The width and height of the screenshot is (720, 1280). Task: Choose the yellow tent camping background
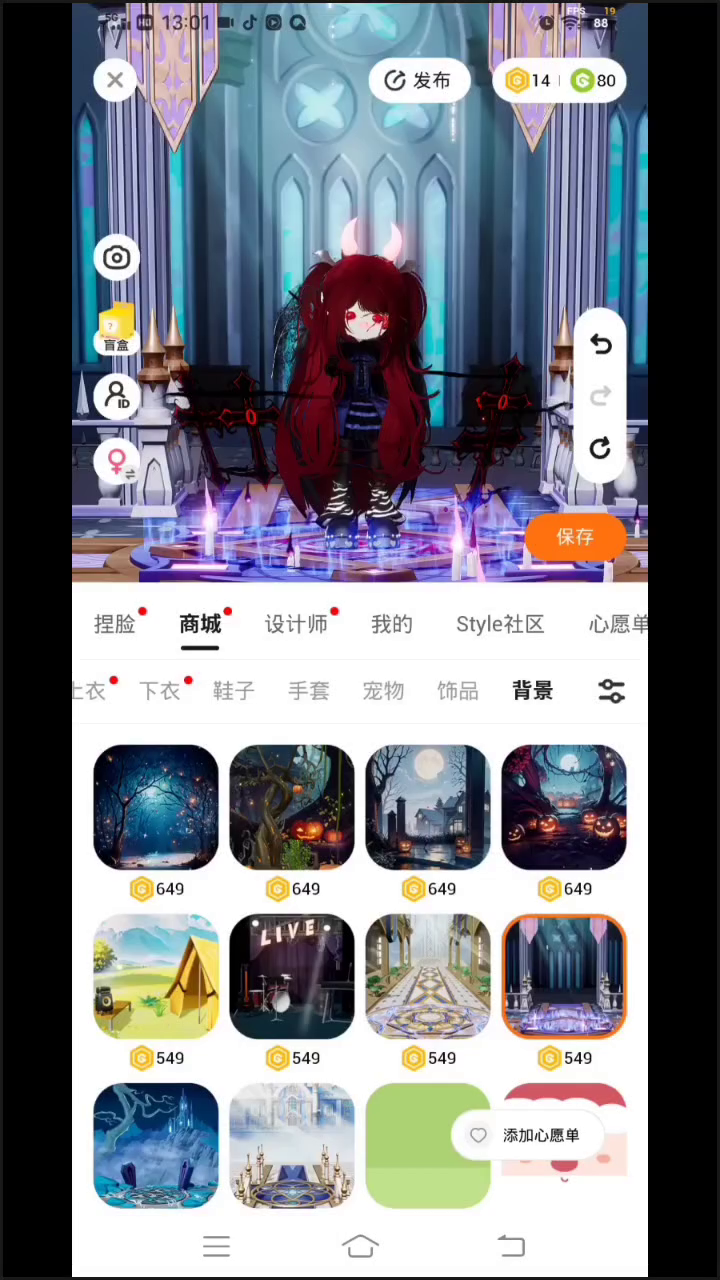pos(156,976)
